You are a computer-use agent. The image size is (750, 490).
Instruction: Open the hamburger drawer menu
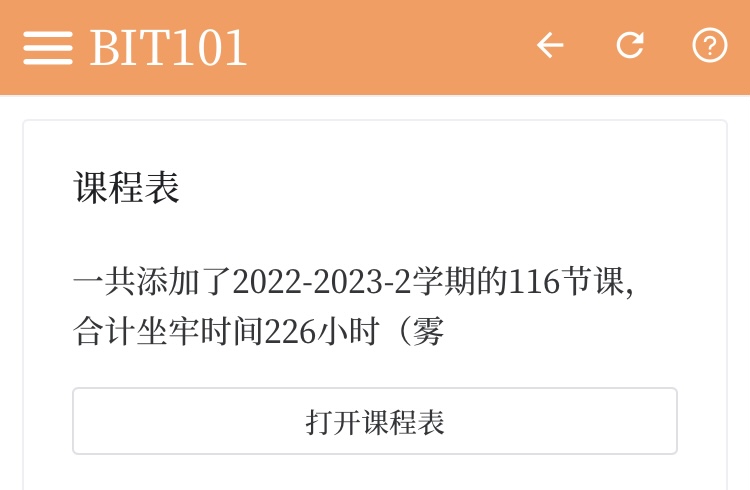click(47, 47)
